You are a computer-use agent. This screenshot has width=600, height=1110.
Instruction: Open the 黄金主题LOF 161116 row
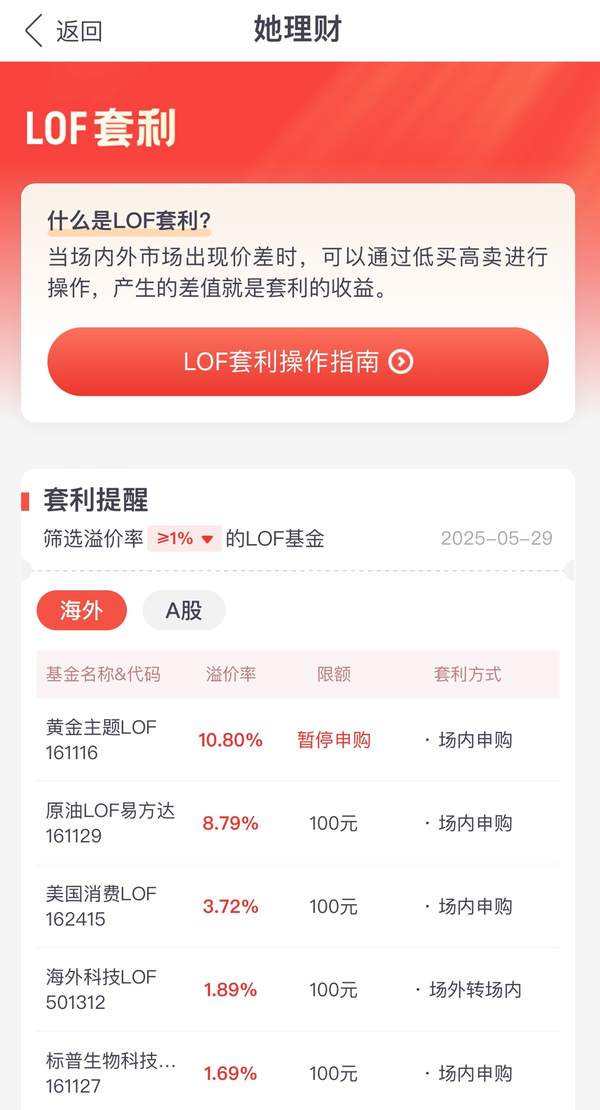coord(298,740)
